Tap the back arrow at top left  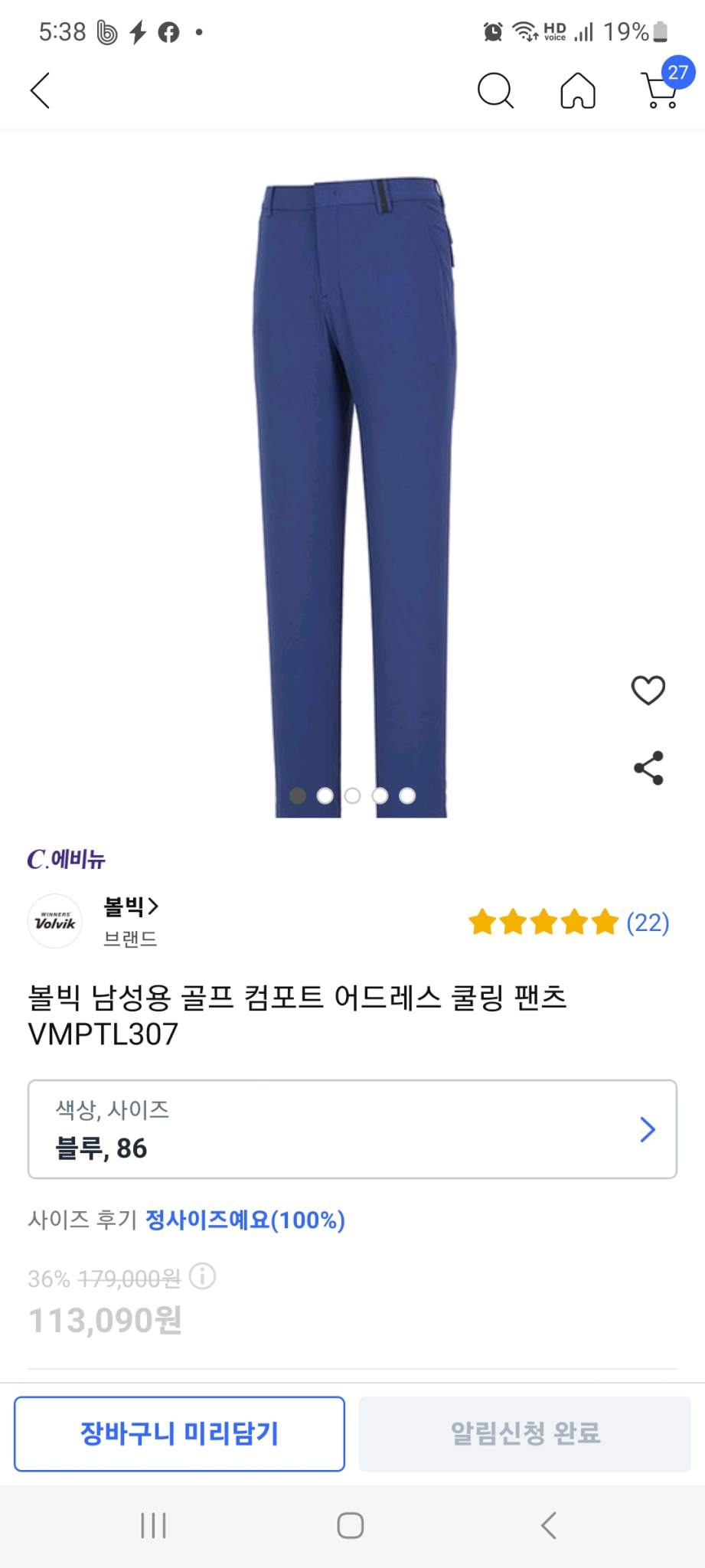[x=40, y=90]
